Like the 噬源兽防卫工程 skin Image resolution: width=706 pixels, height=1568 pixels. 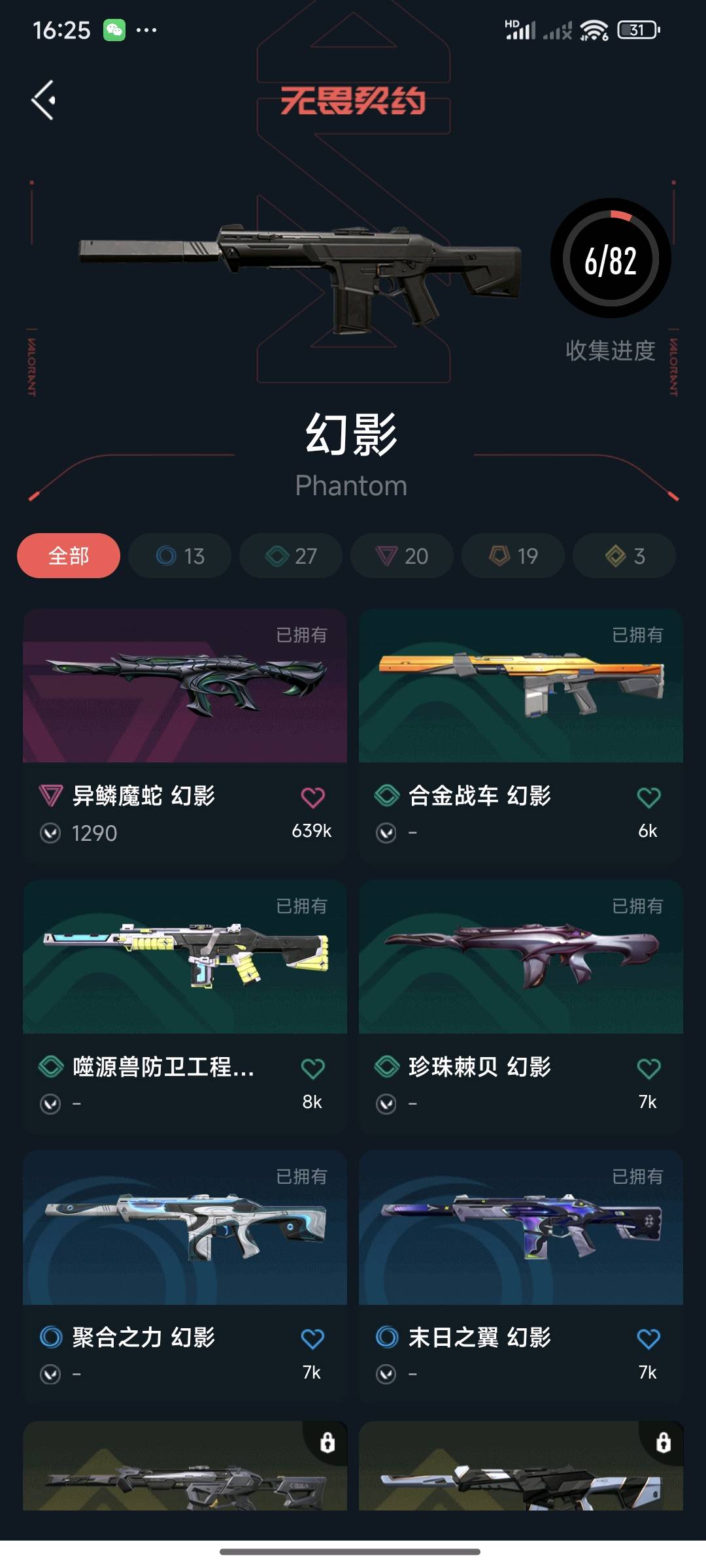312,1068
